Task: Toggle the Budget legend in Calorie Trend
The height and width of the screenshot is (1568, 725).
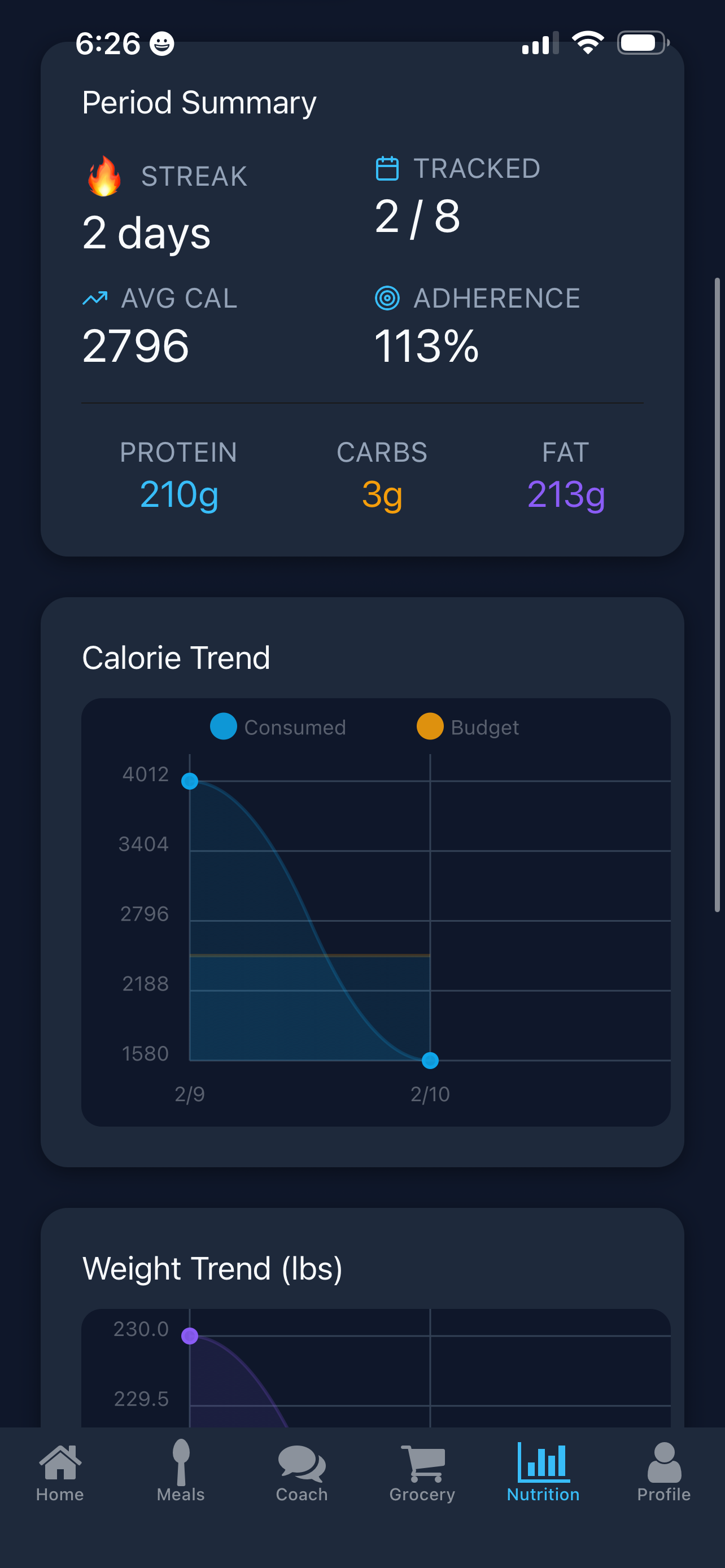Action: 468,727
